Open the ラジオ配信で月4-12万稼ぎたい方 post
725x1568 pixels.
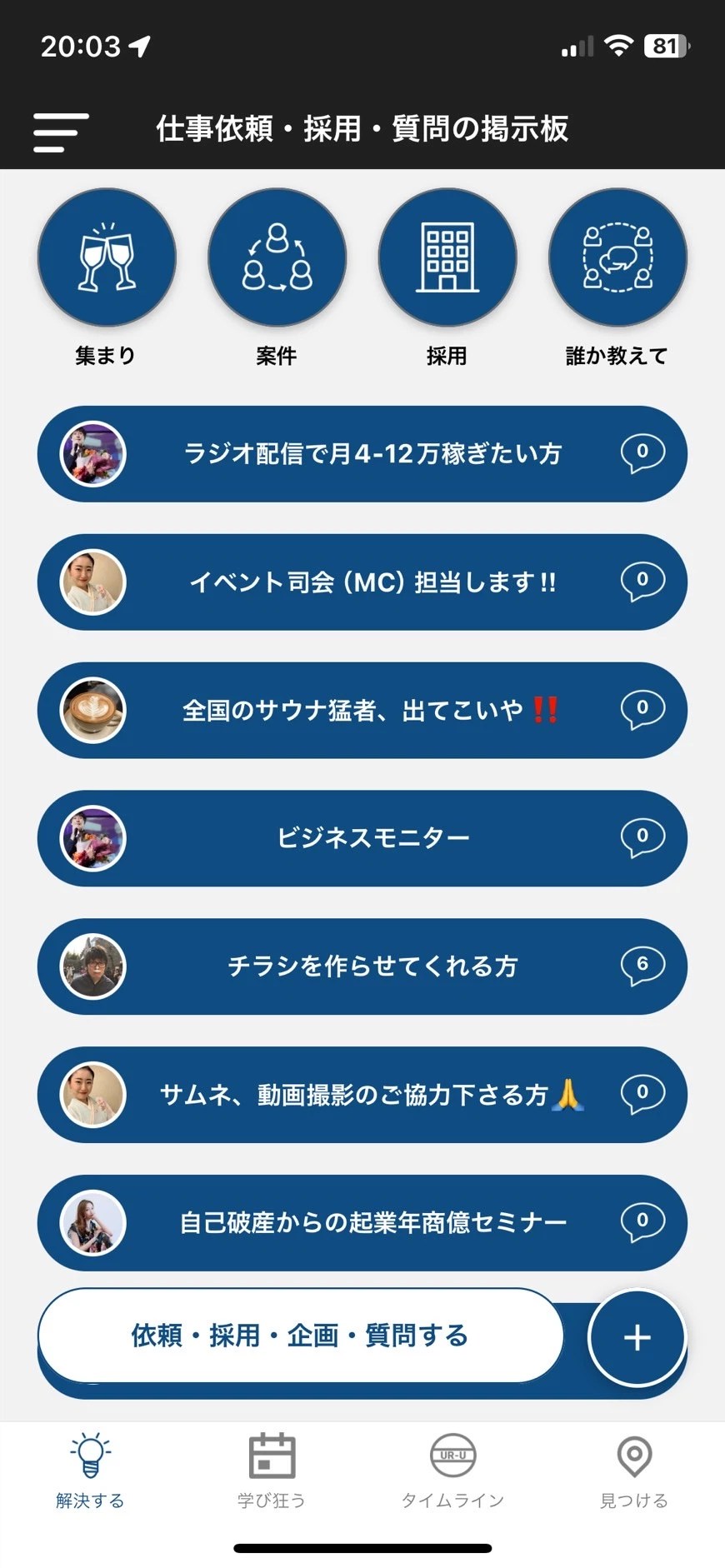pos(372,454)
